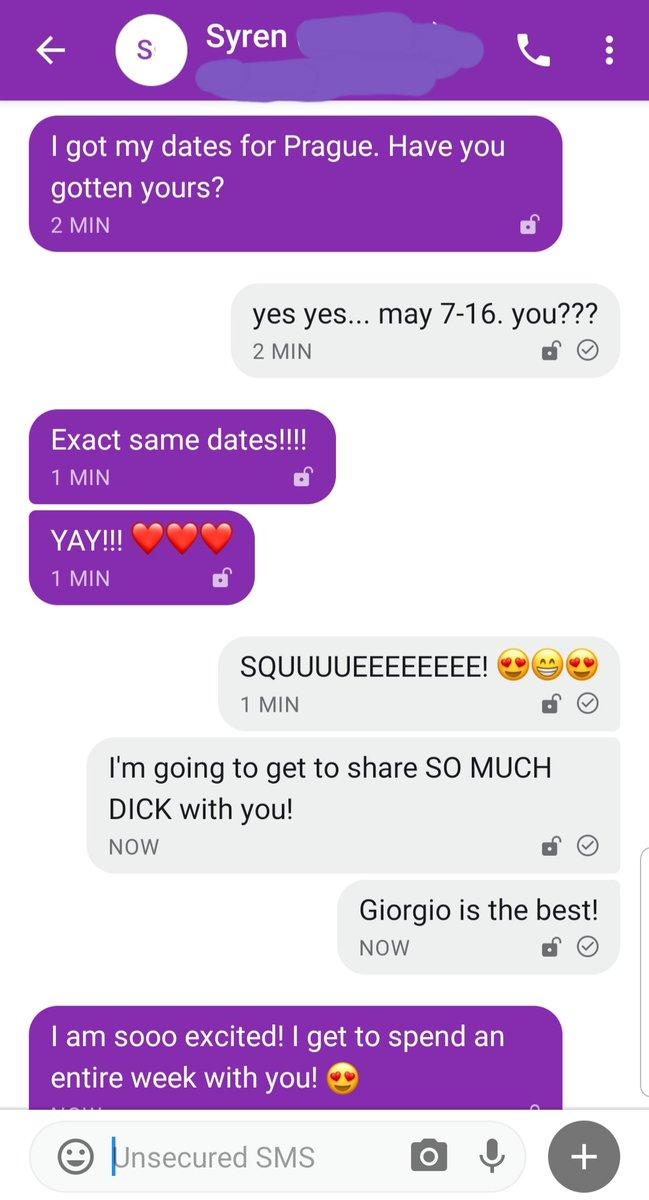649x1200 pixels.
Task: Record a voice message with the microphone
Action: (491, 1157)
